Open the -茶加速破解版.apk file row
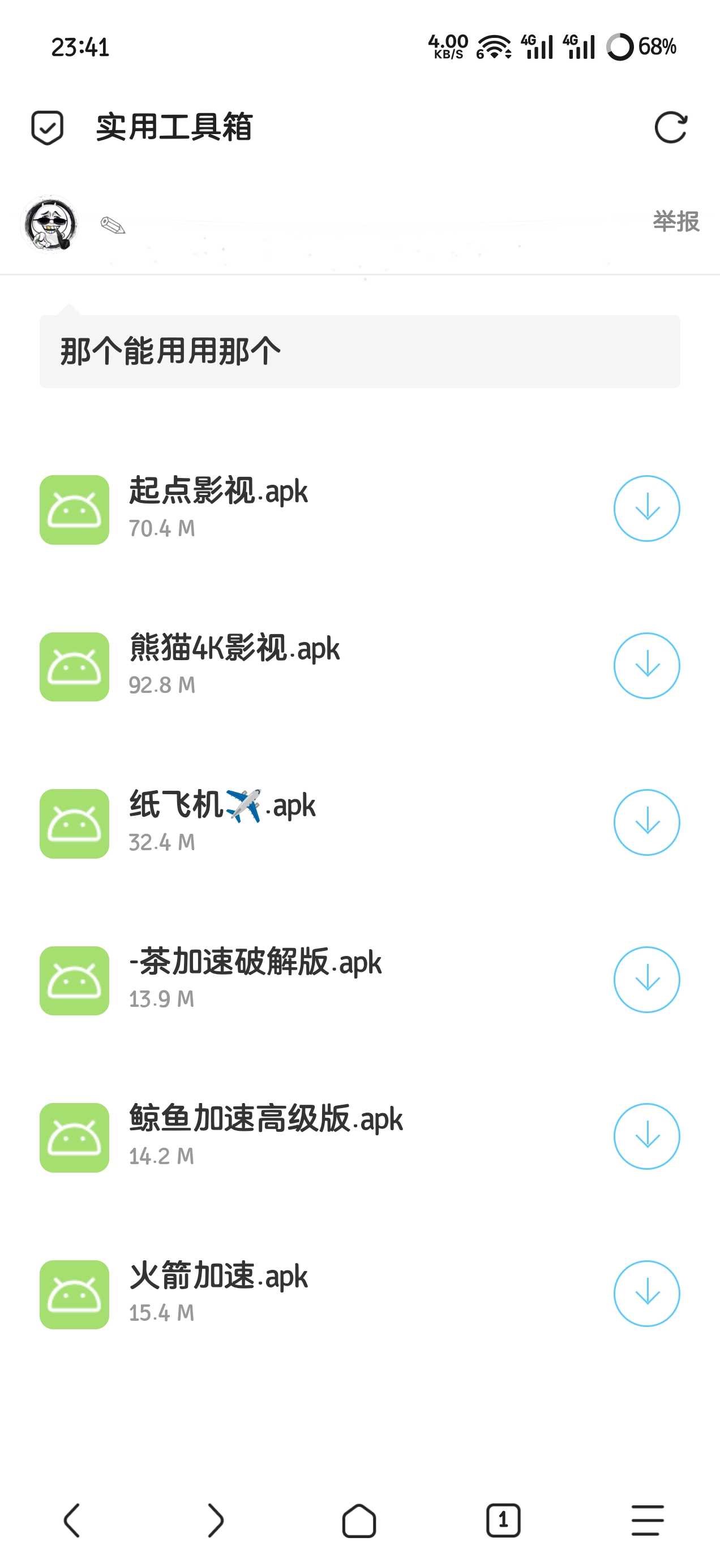720x1568 pixels. pyautogui.click(x=256, y=979)
